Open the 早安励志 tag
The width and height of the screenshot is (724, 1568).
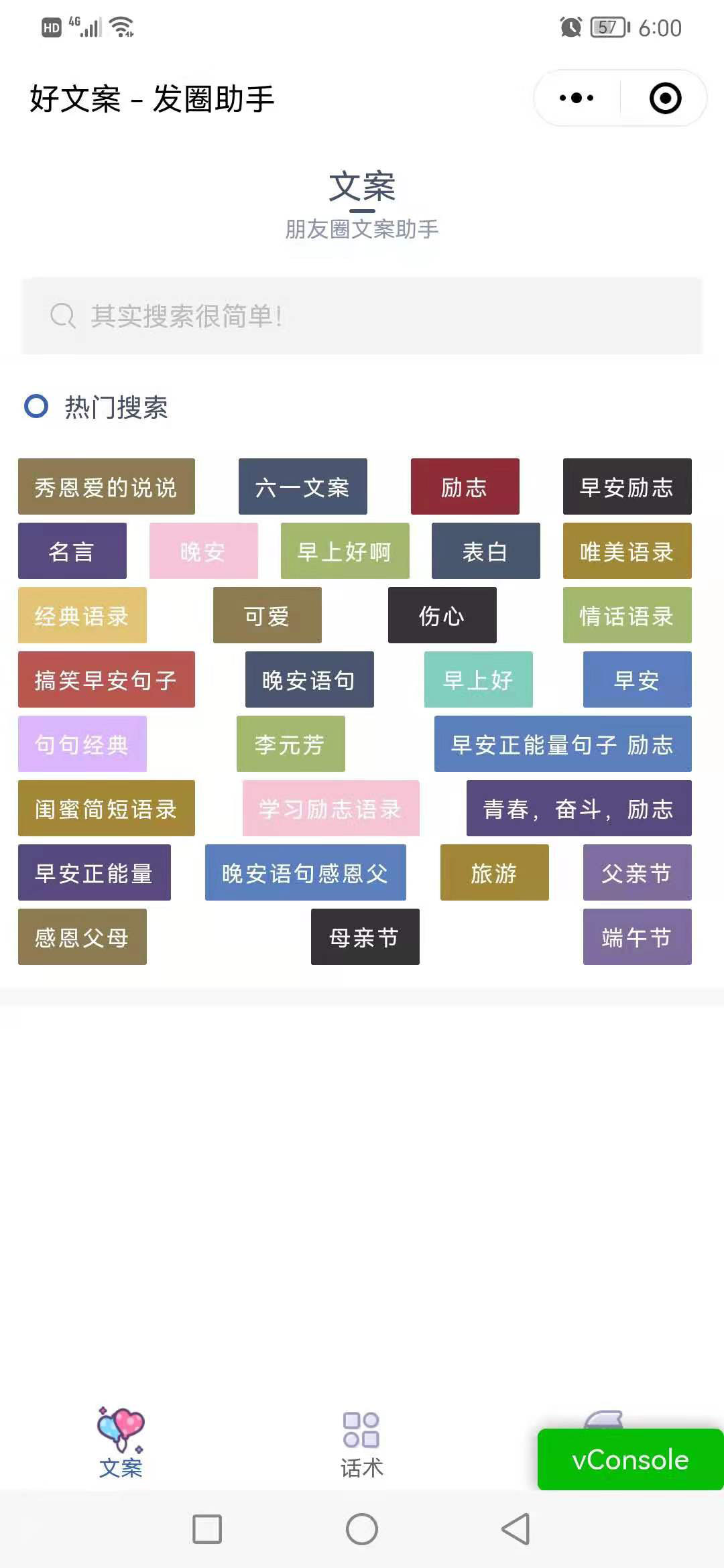pyautogui.click(x=627, y=487)
